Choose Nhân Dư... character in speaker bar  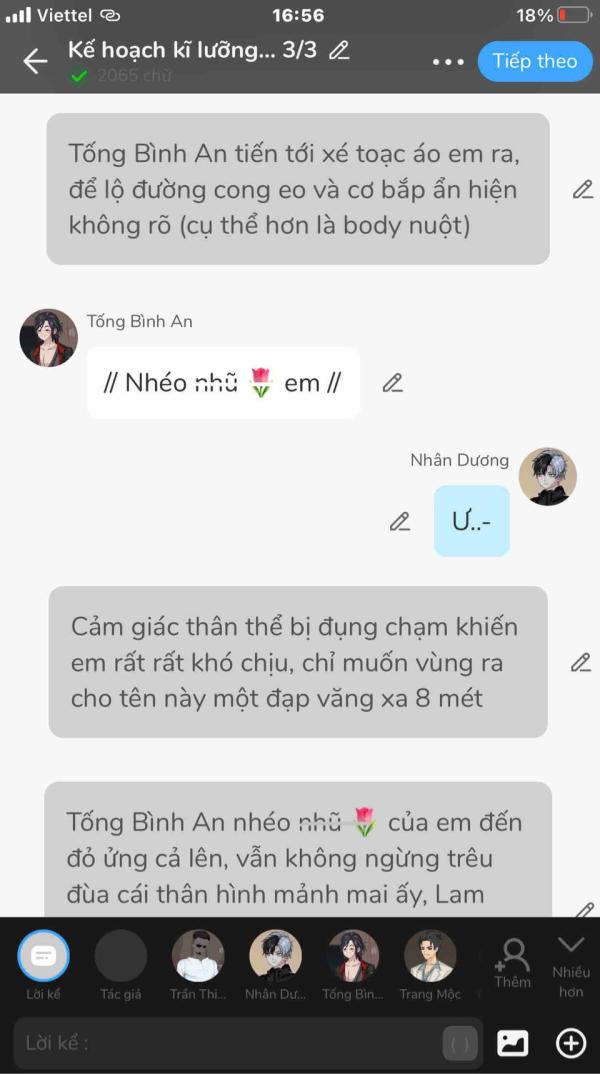point(275,956)
